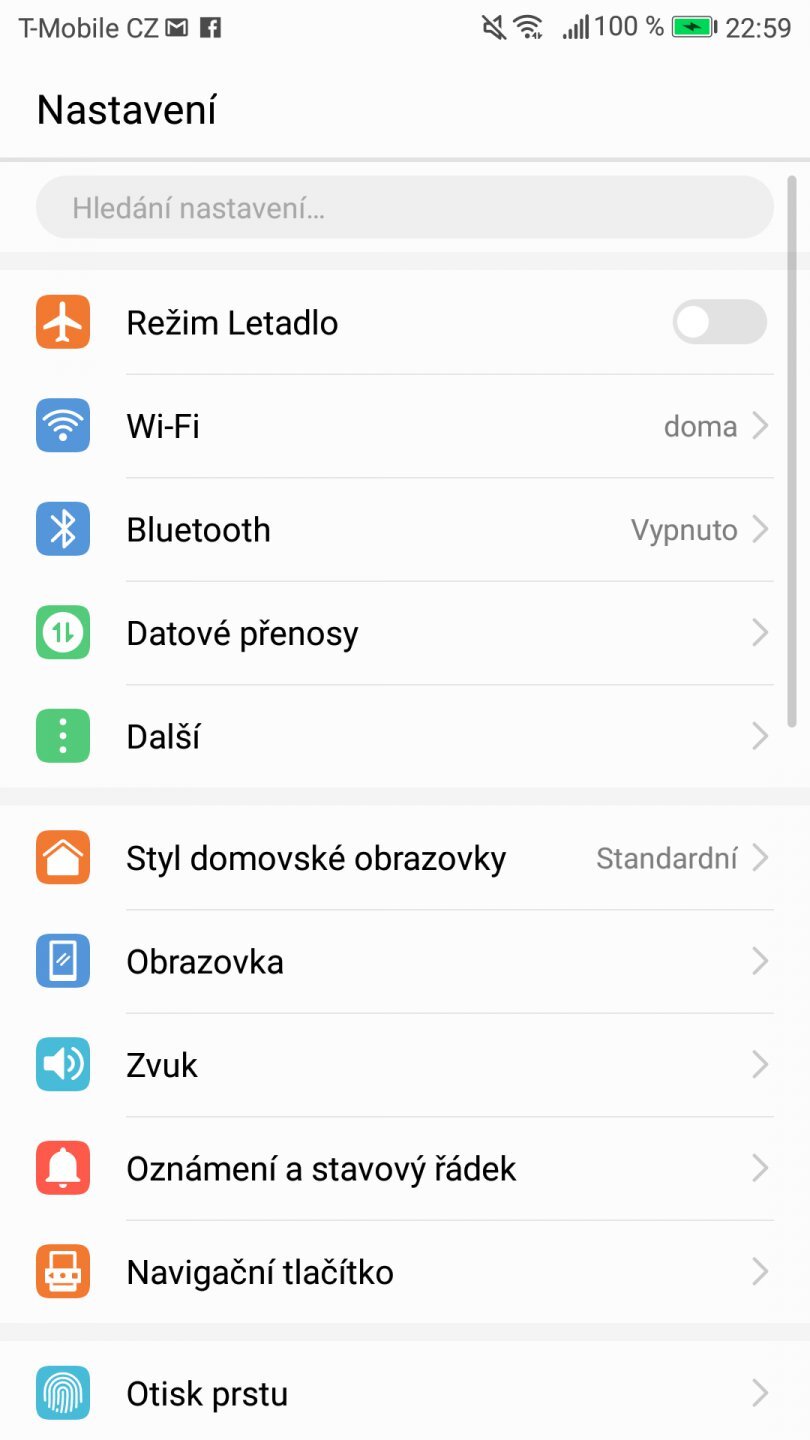Viewport: 810px width, 1440px height.
Task: Expand Styl domovské obrazovky options
Action: point(760,857)
